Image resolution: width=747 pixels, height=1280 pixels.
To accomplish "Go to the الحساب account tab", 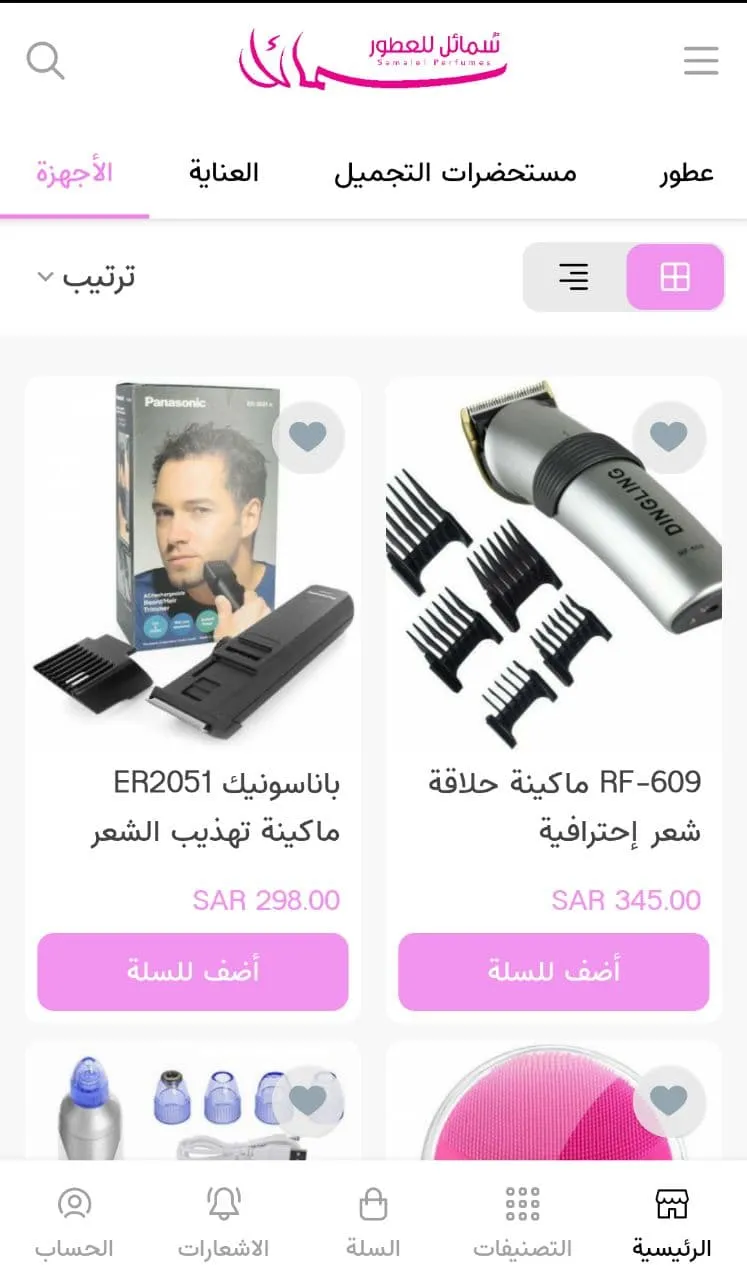I will [x=74, y=1222].
